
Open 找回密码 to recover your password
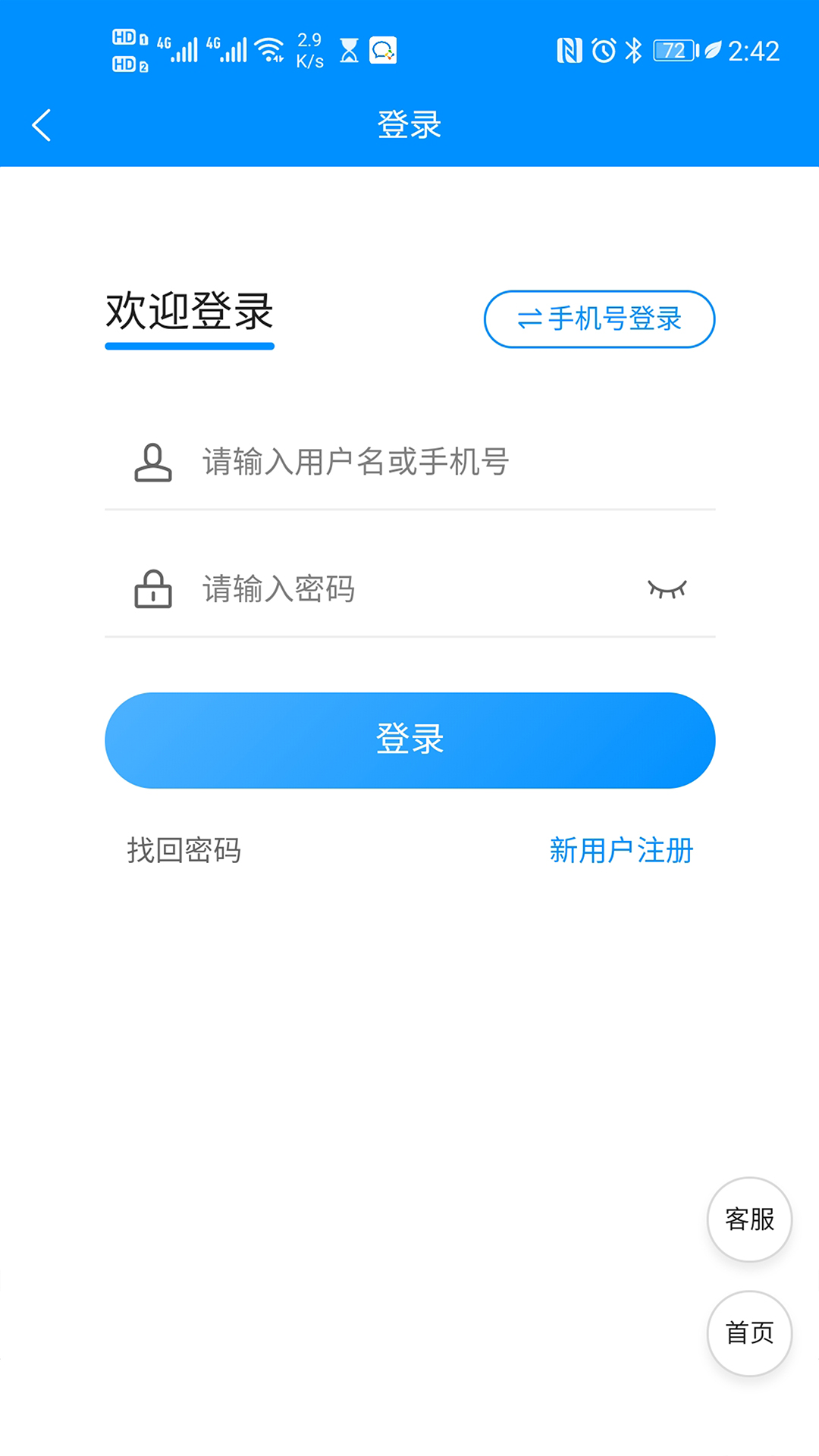coord(184,850)
